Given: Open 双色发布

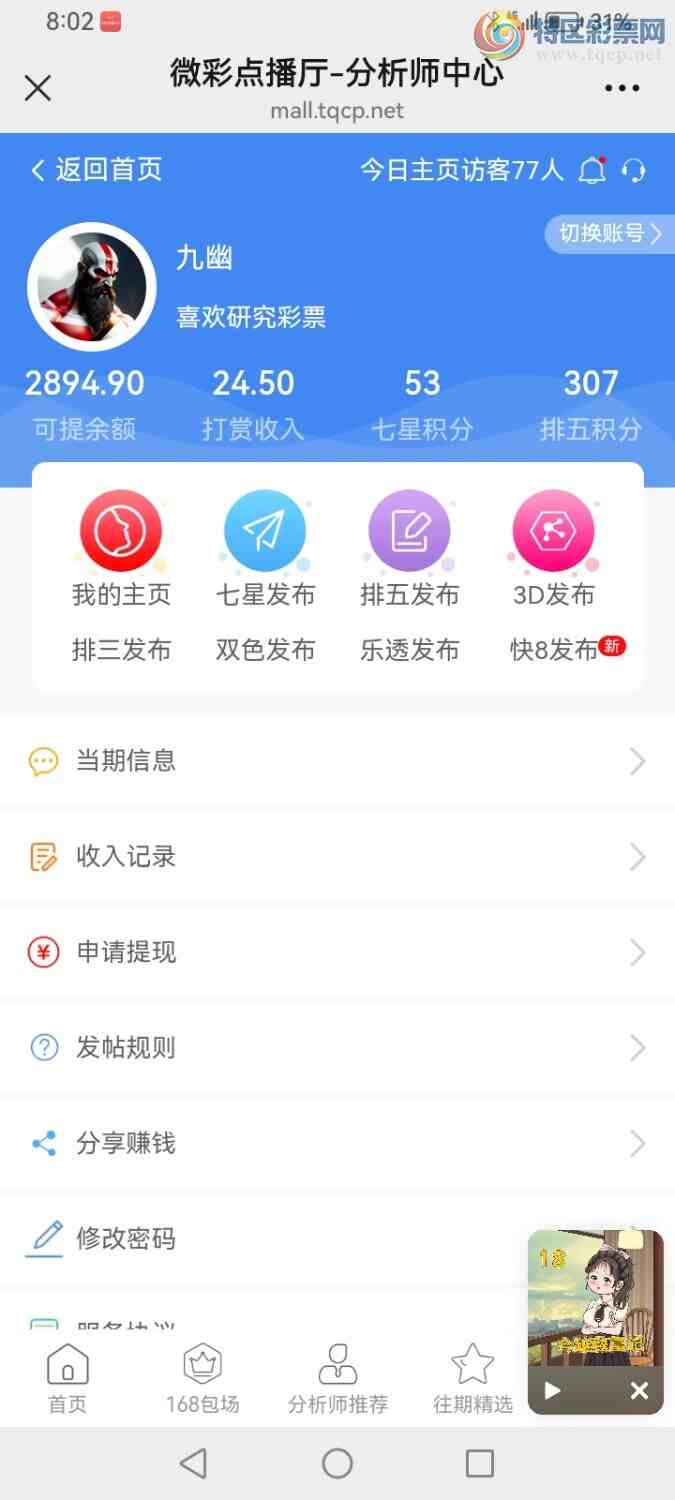Looking at the screenshot, I should [265, 650].
